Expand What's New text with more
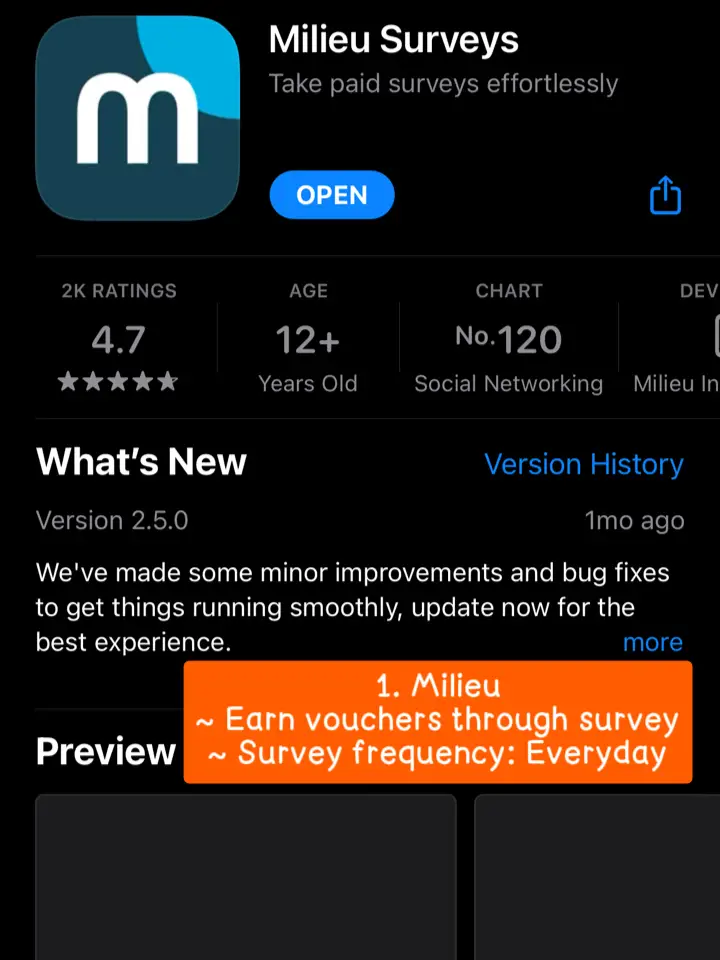The image size is (720, 960). click(652, 642)
